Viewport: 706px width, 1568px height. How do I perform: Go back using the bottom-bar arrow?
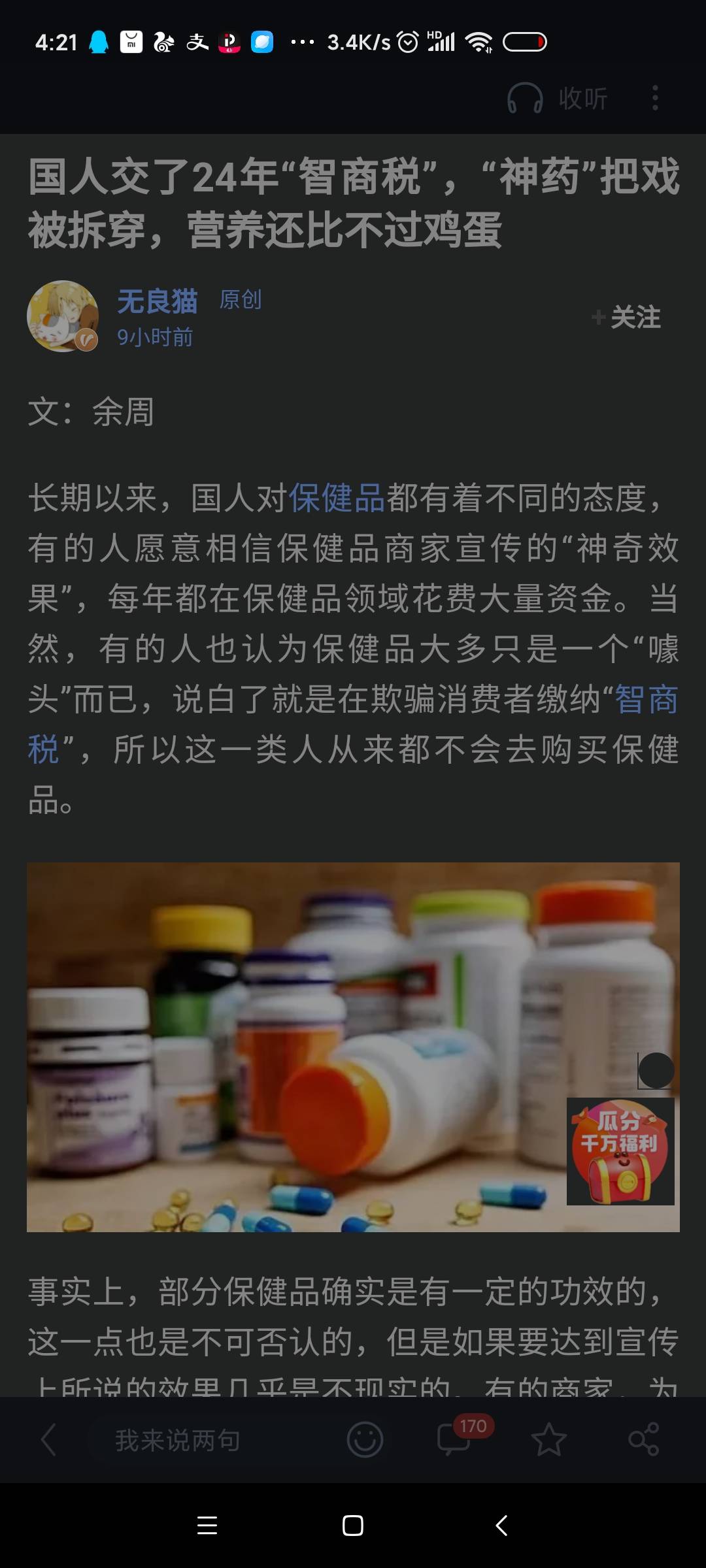pyautogui.click(x=48, y=1440)
